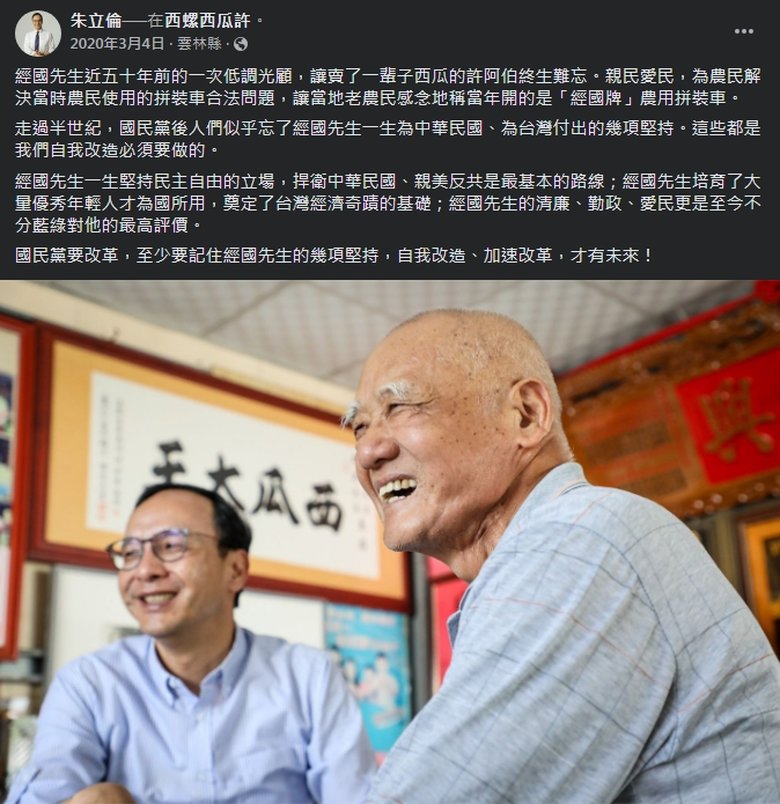Open the 朱立倫 profile name link
The width and height of the screenshot is (780, 804).
pos(93,20)
